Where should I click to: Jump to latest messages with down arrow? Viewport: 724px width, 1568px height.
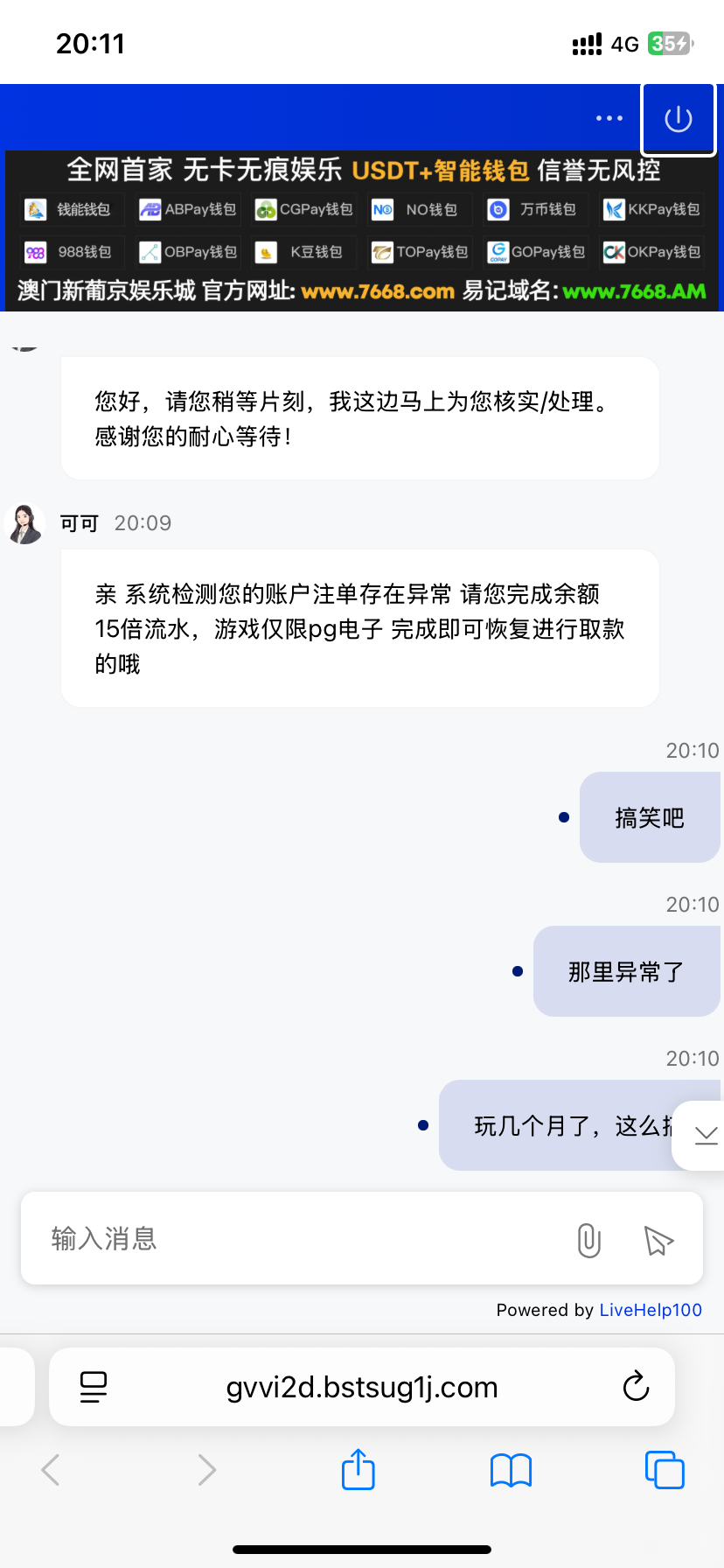(x=705, y=1136)
